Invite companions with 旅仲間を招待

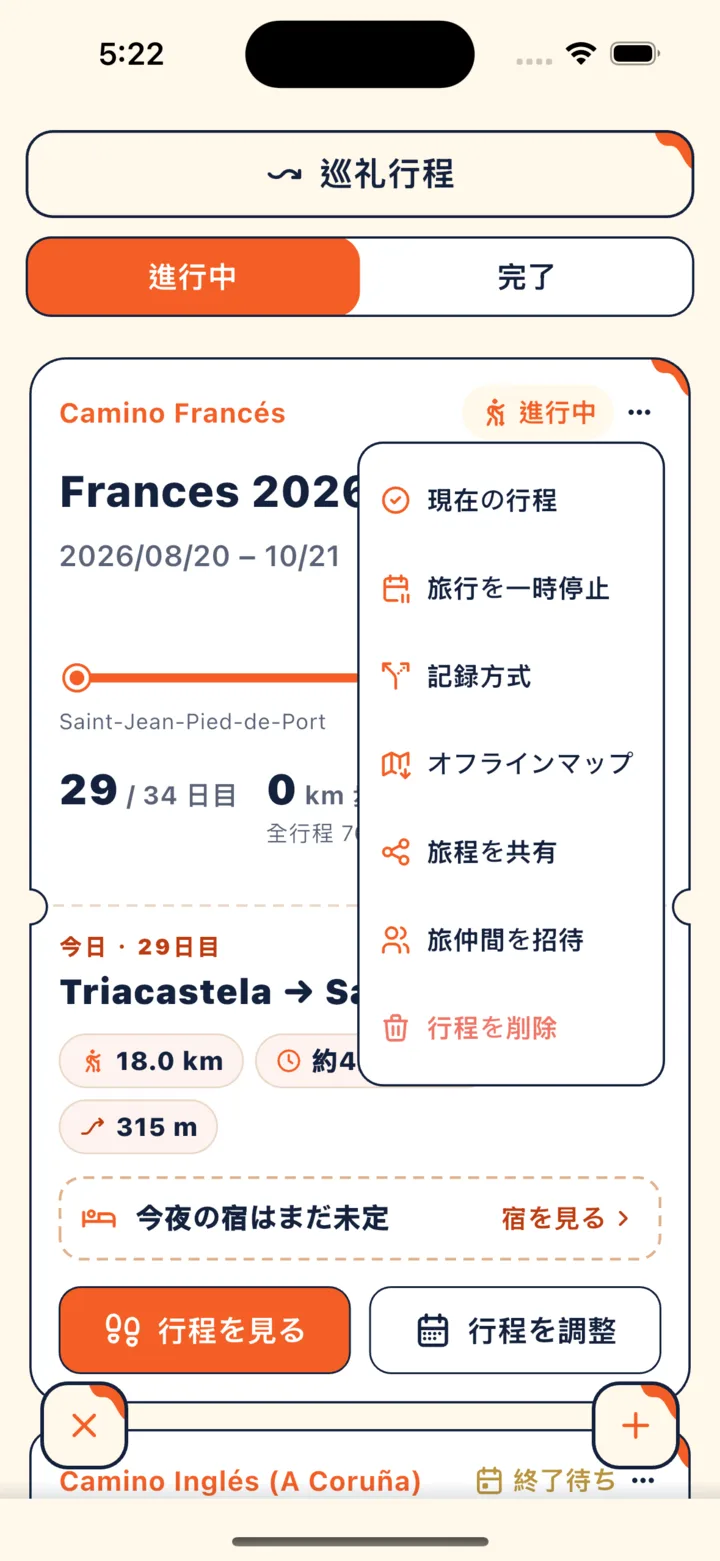[x=511, y=940]
